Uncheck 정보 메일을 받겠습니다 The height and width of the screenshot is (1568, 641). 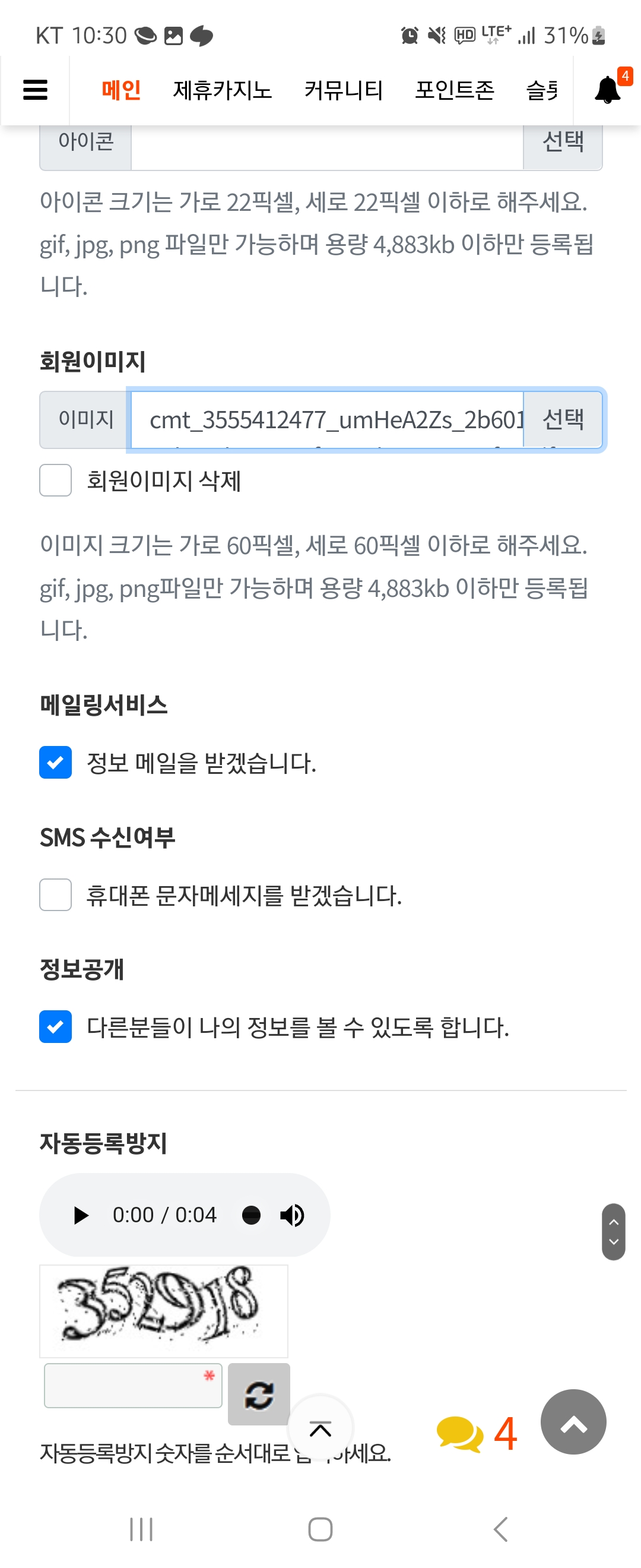55,762
